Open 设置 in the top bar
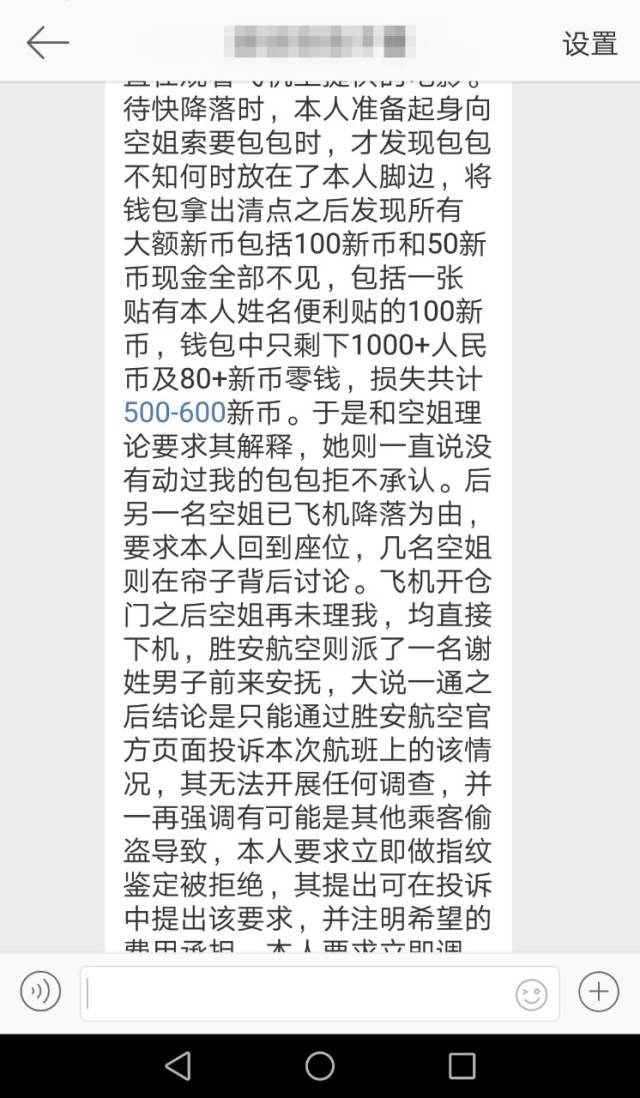Viewport: 640px width, 1098px height. [590, 43]
